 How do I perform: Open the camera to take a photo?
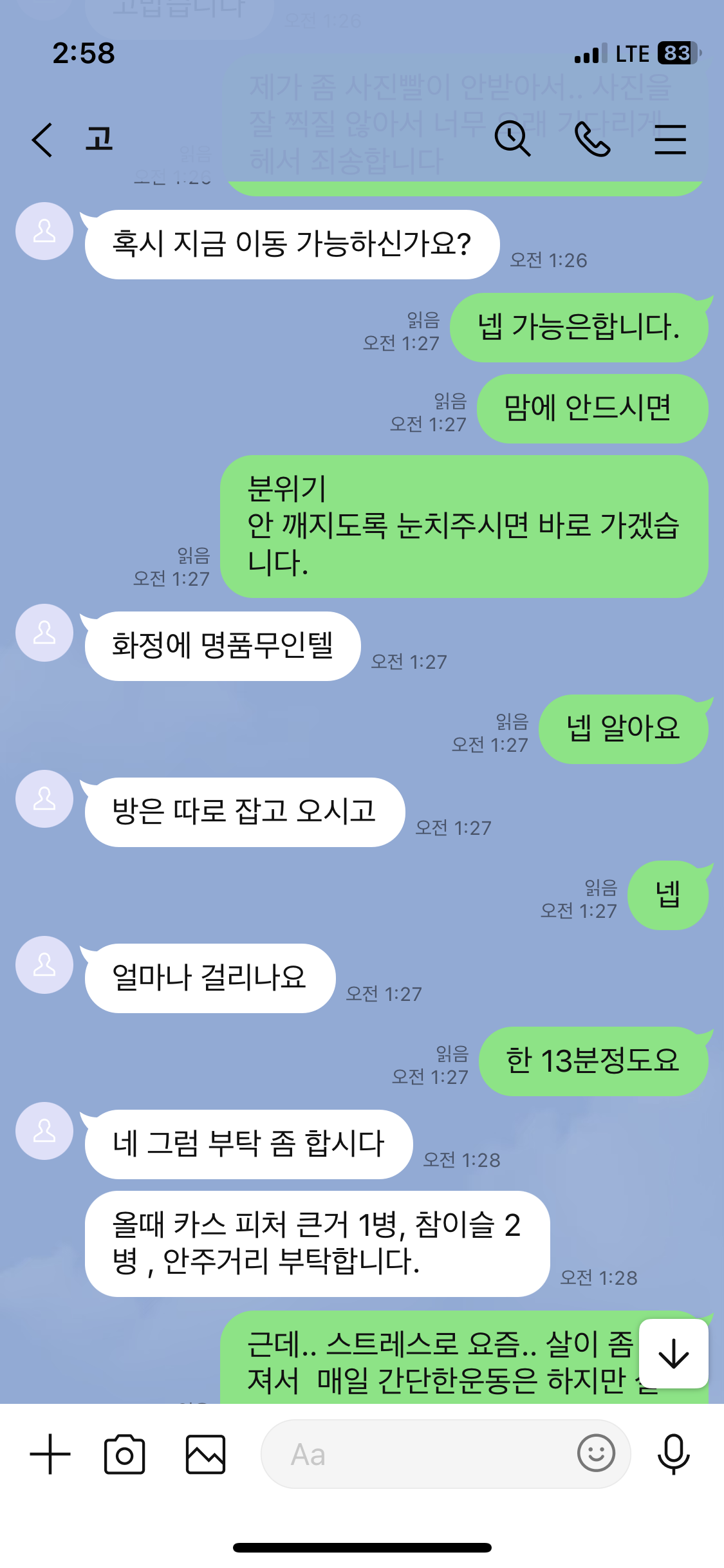125,1454
